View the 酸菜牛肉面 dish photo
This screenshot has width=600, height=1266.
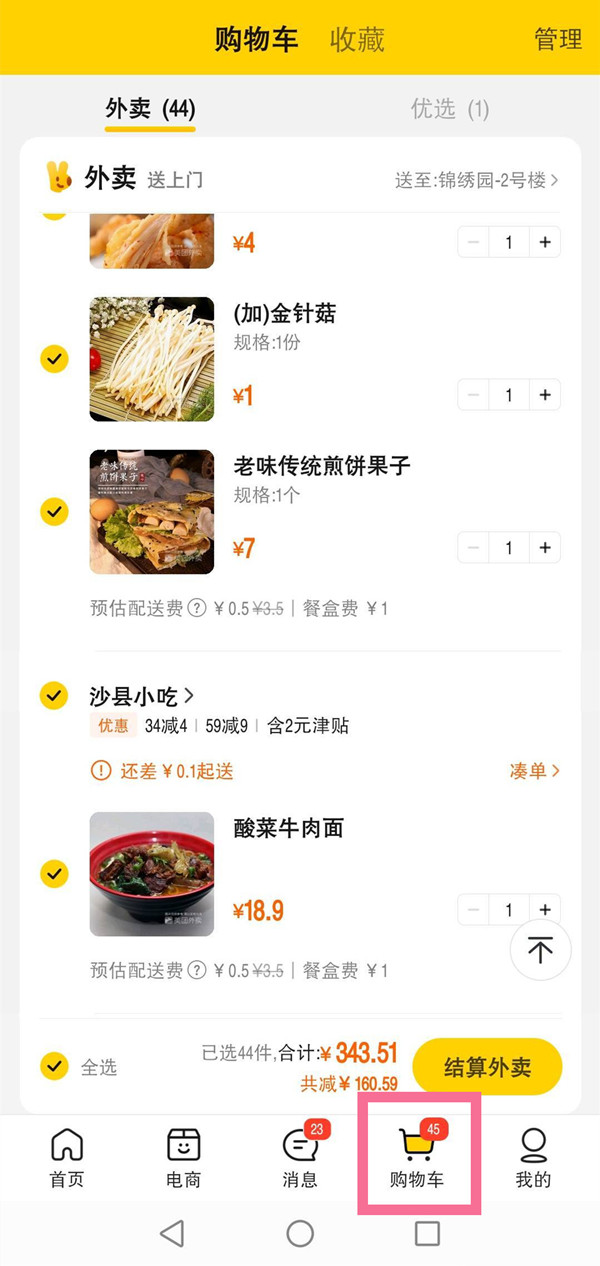coord(152,874)
